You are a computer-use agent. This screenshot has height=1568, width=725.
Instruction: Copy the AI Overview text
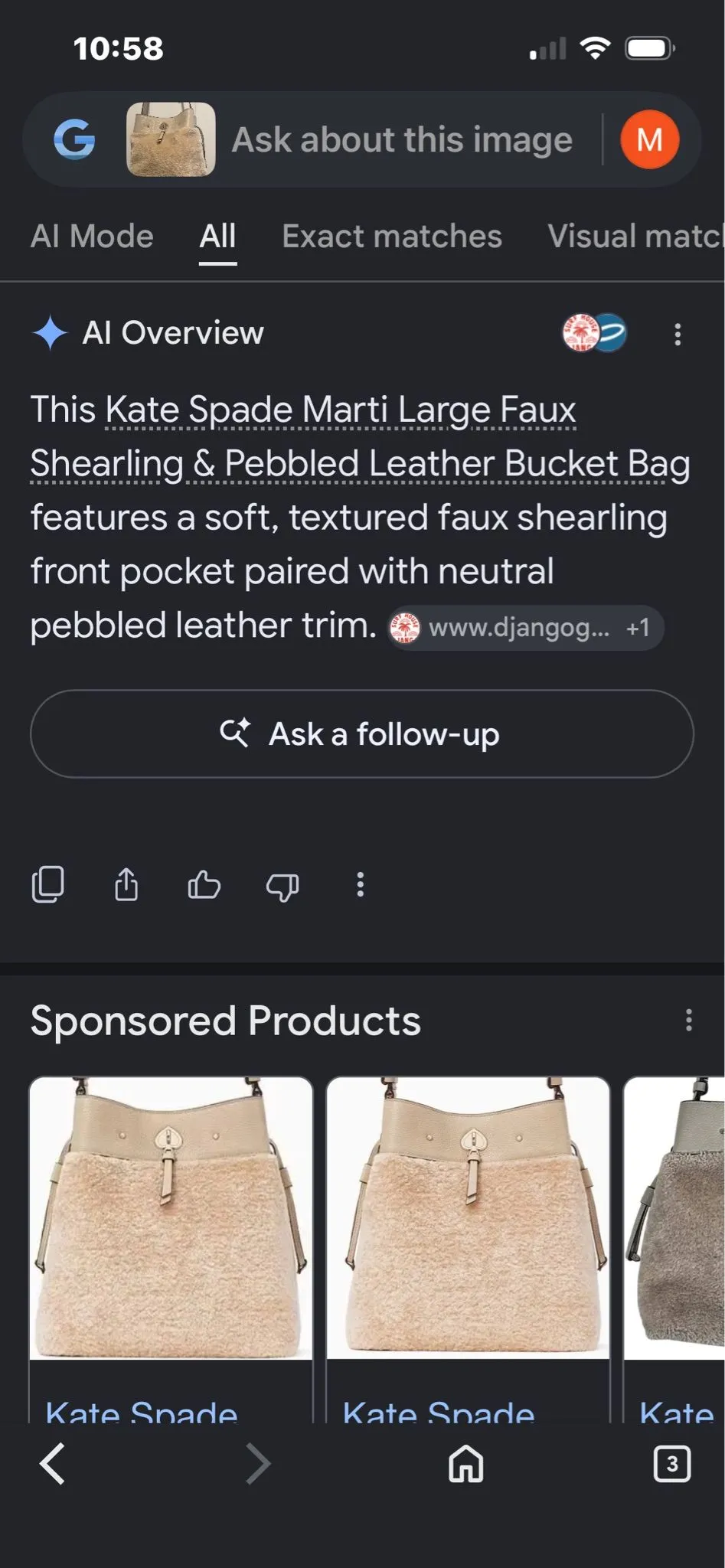point(47,885)
